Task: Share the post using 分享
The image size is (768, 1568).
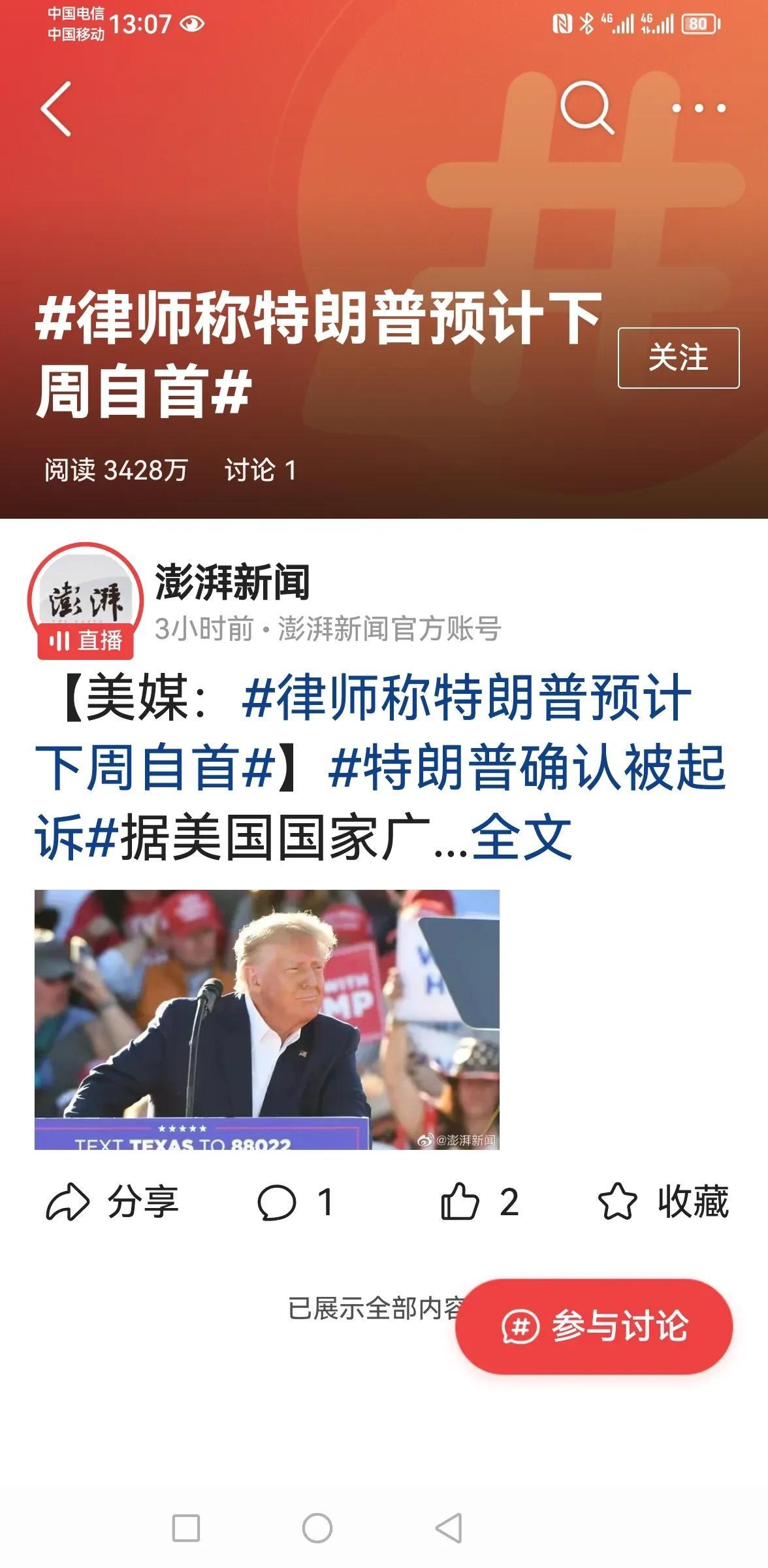Action: point(112,1202)
